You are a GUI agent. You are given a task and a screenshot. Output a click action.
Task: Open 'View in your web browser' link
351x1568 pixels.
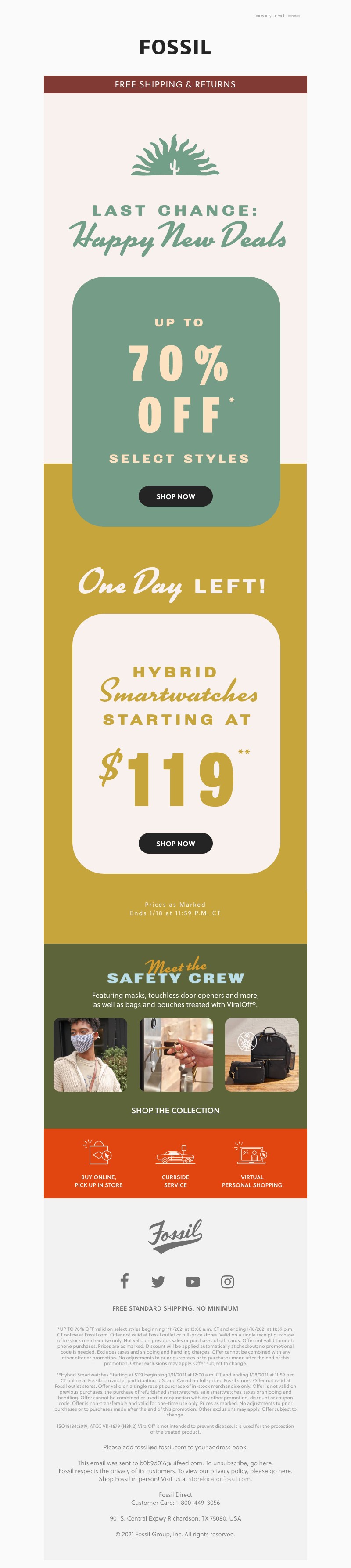pos(277,16)
